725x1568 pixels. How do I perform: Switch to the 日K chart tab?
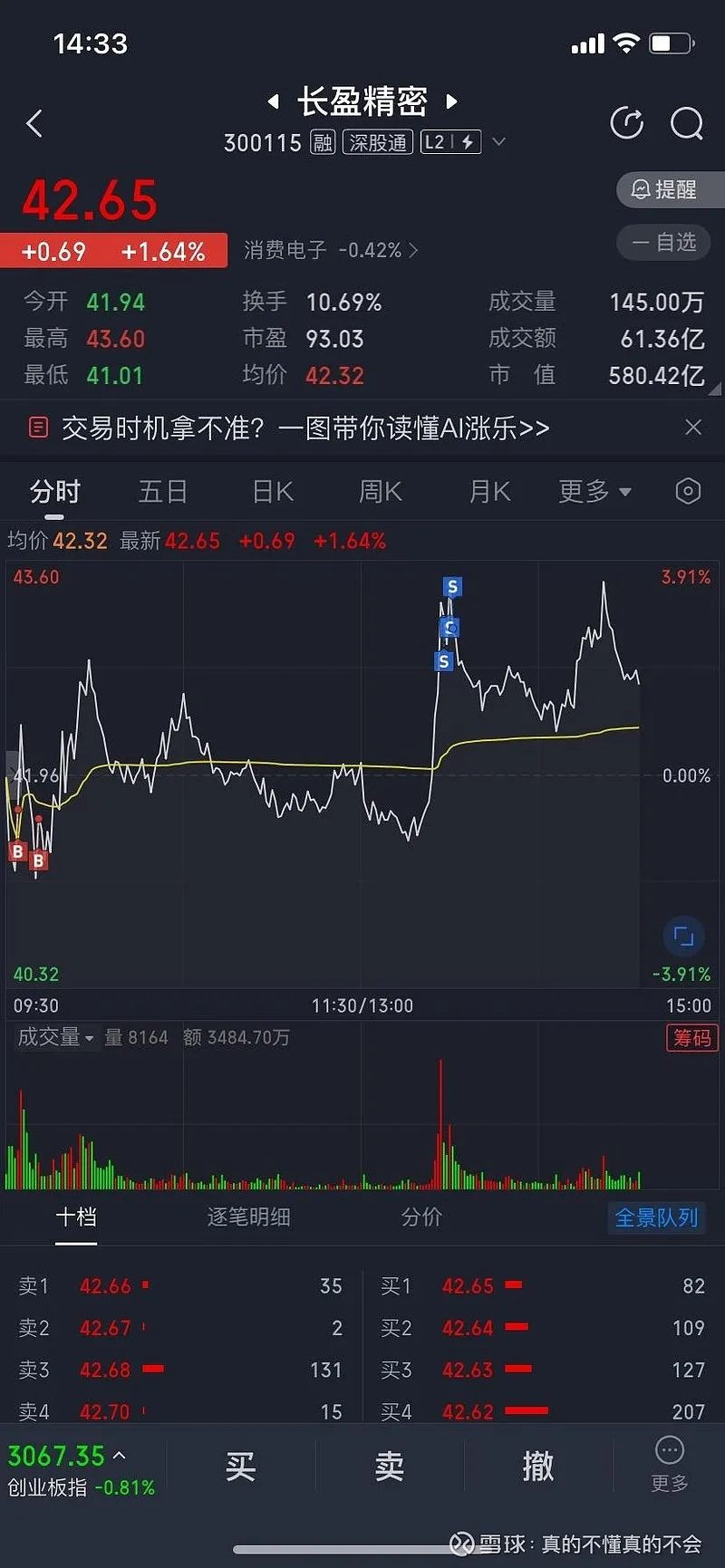(x=273, y=492)
